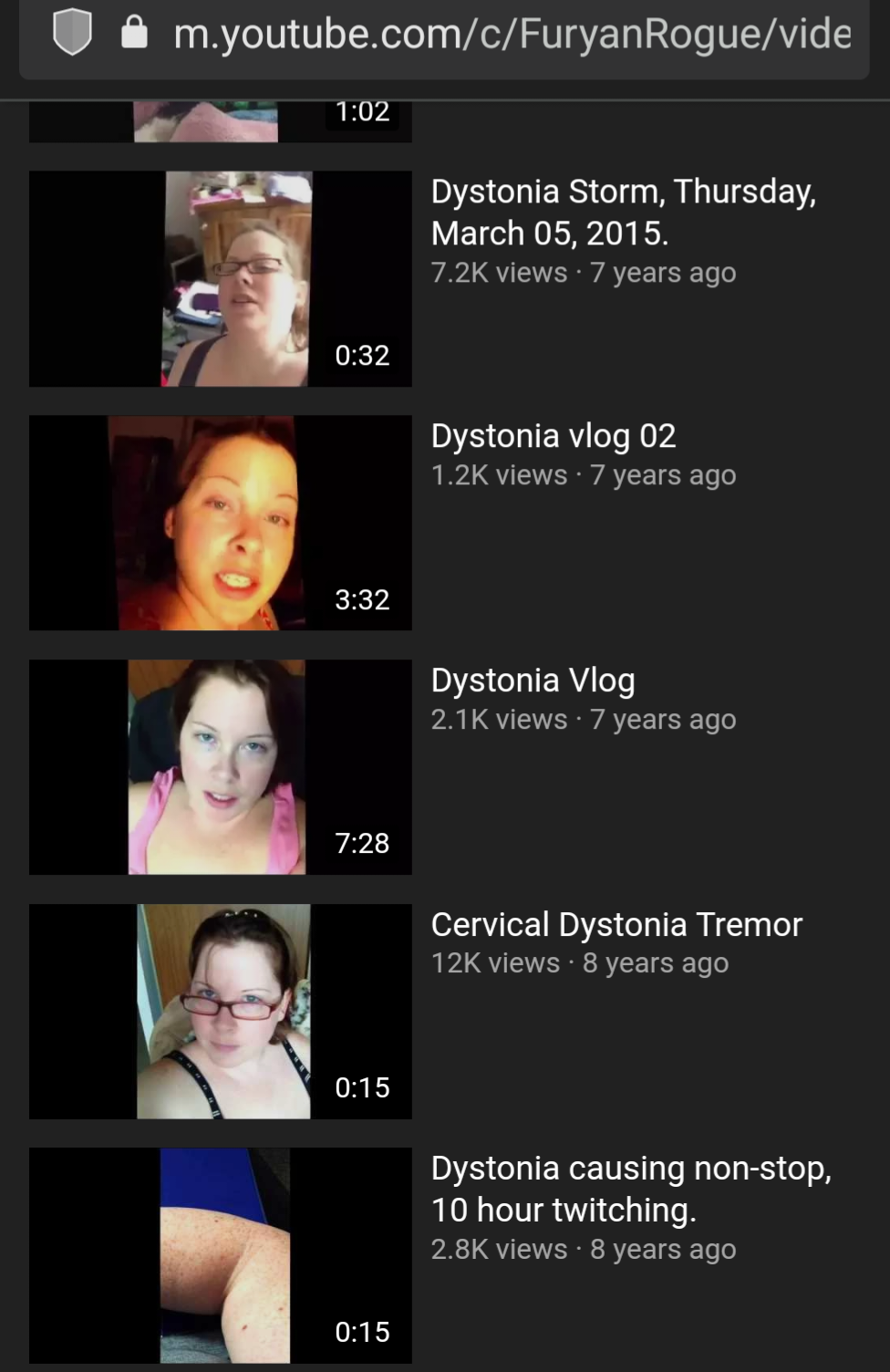Open Dystonia Storm, Thursday, March 05, 2015 video
The image size is (890, 1372).
[x=623, y=213]
